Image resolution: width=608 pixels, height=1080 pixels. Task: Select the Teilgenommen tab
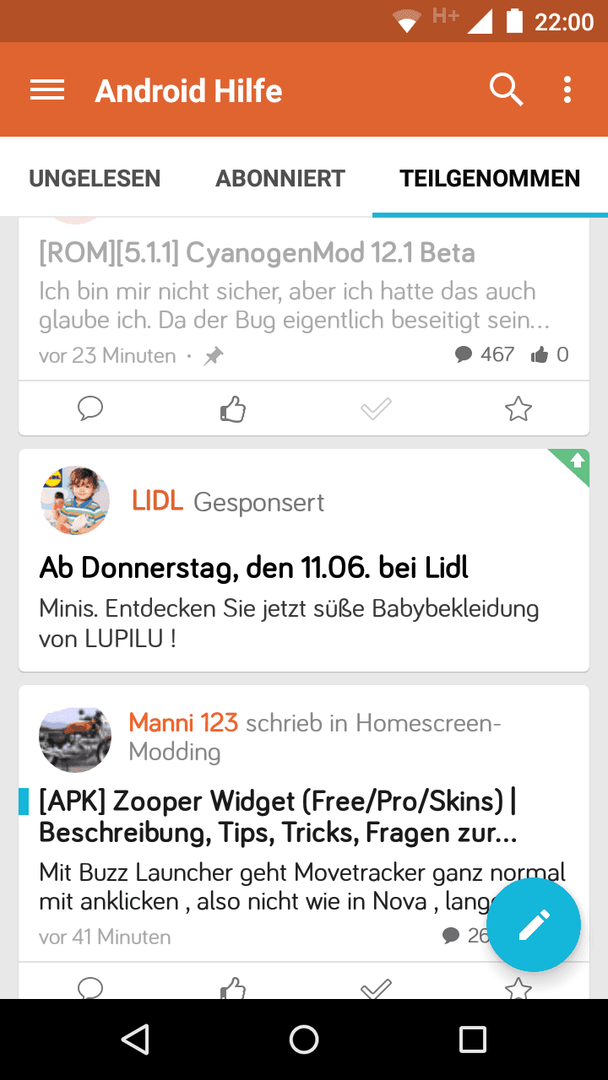coord(490,179)
